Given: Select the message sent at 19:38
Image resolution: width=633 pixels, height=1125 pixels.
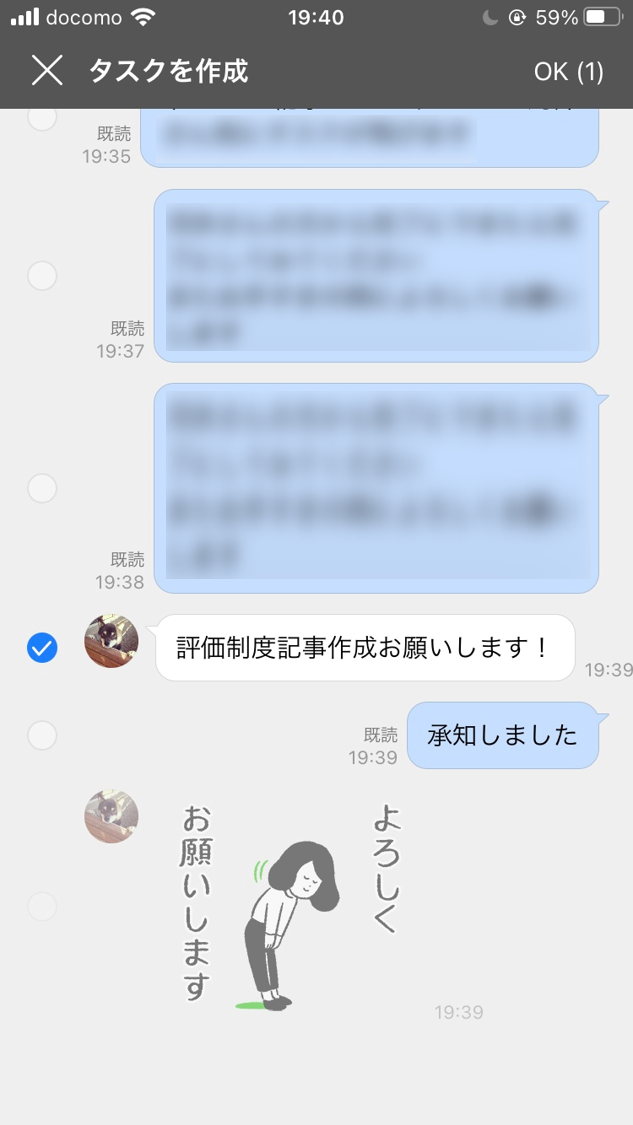Looking at the screenshot, I should 42,488.
